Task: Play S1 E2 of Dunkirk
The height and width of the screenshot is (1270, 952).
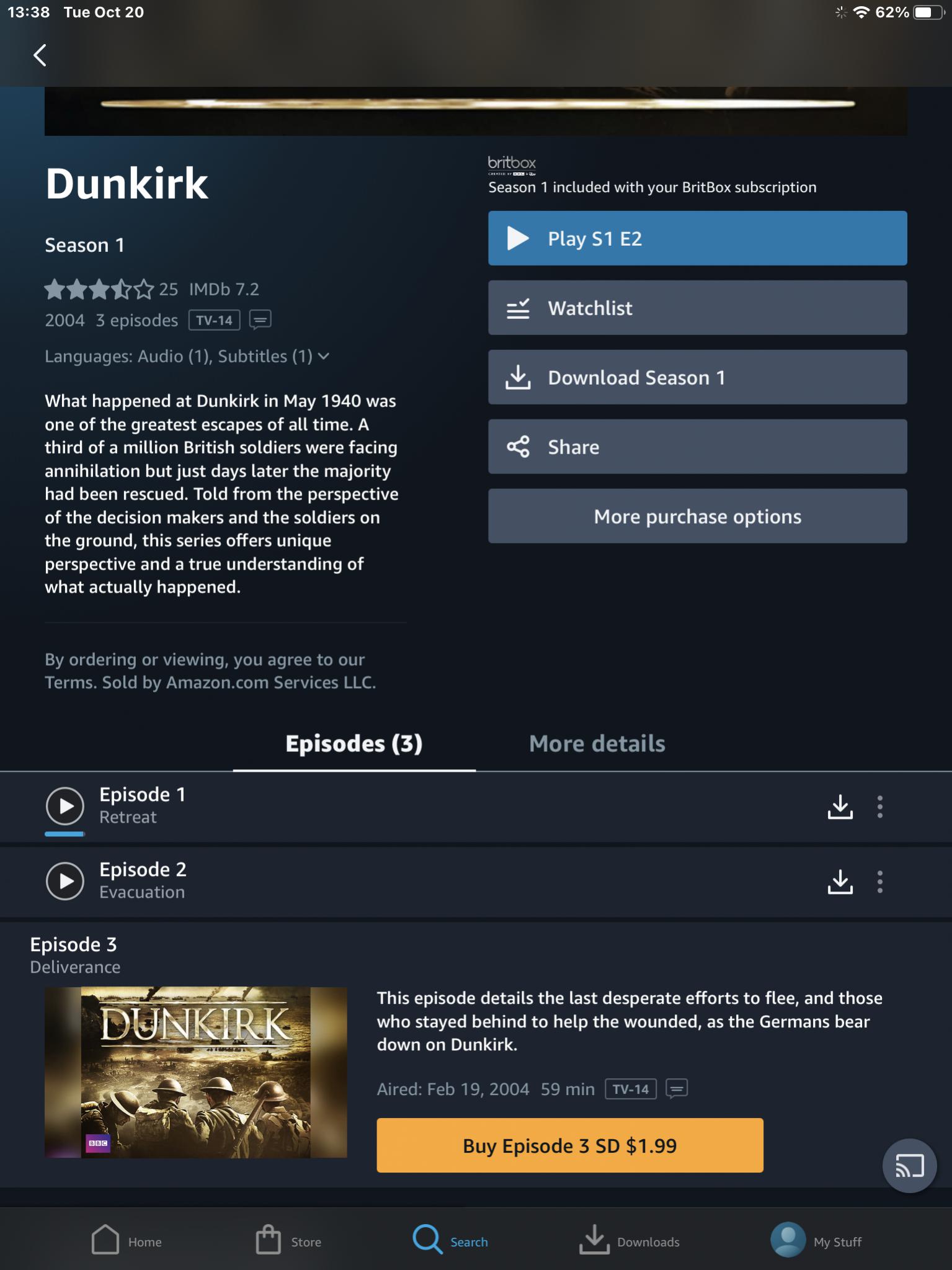Action: pos(697,238)
